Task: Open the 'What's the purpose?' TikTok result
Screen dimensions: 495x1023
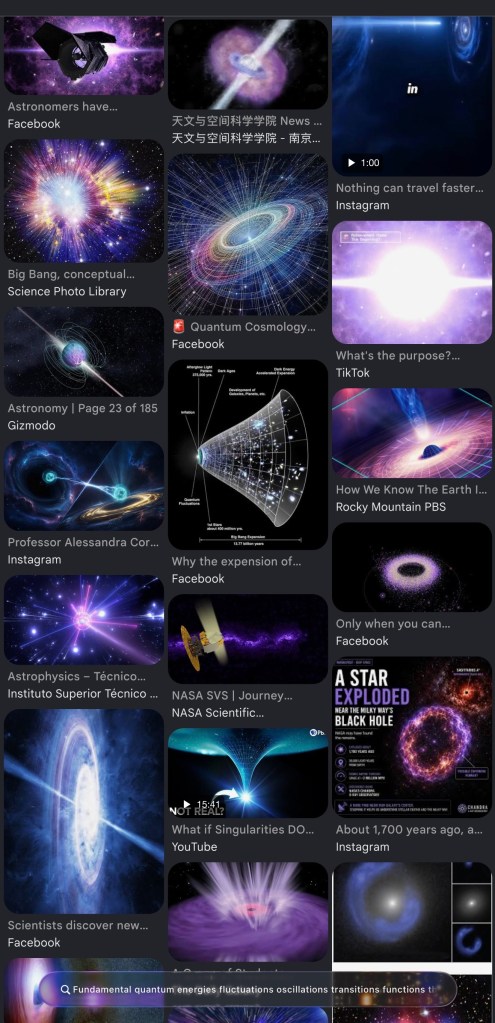Action: coord(412,282)
